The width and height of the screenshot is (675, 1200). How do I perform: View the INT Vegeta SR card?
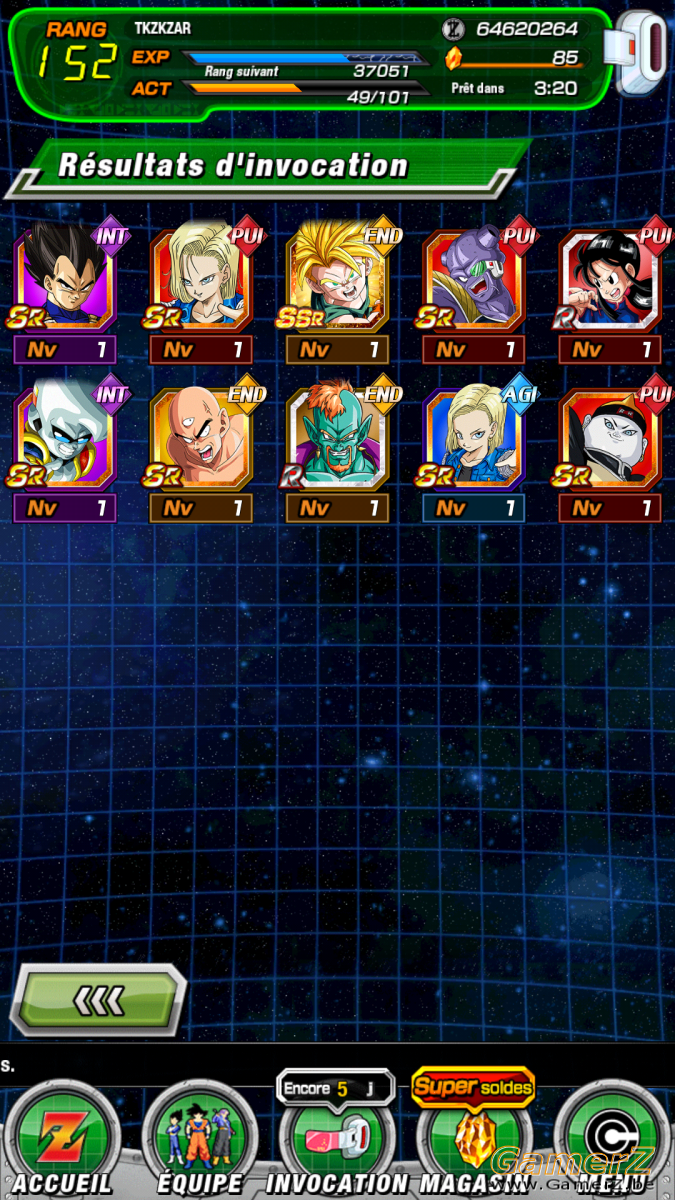(x=65, y=291)
